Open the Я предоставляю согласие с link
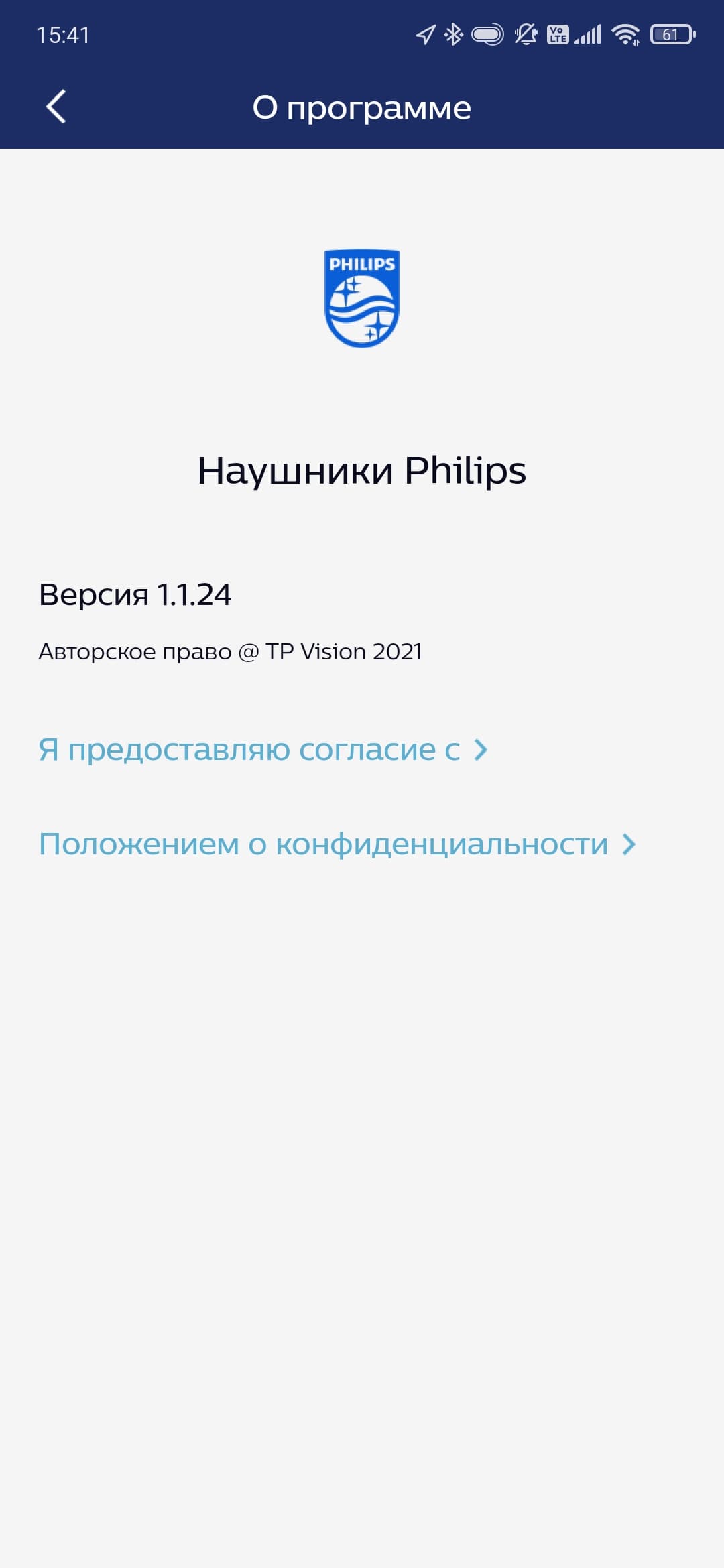 (263, 750)
